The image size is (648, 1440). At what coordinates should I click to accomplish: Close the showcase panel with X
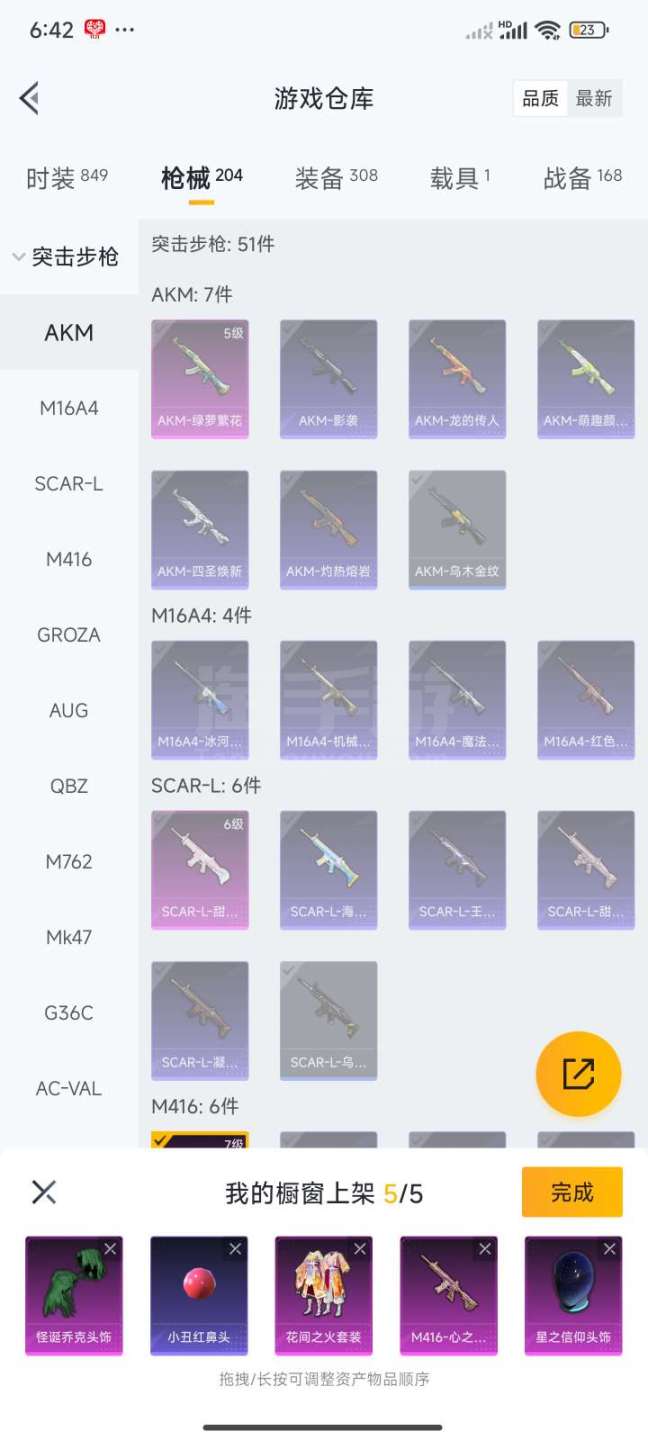tap(44, 1192)
